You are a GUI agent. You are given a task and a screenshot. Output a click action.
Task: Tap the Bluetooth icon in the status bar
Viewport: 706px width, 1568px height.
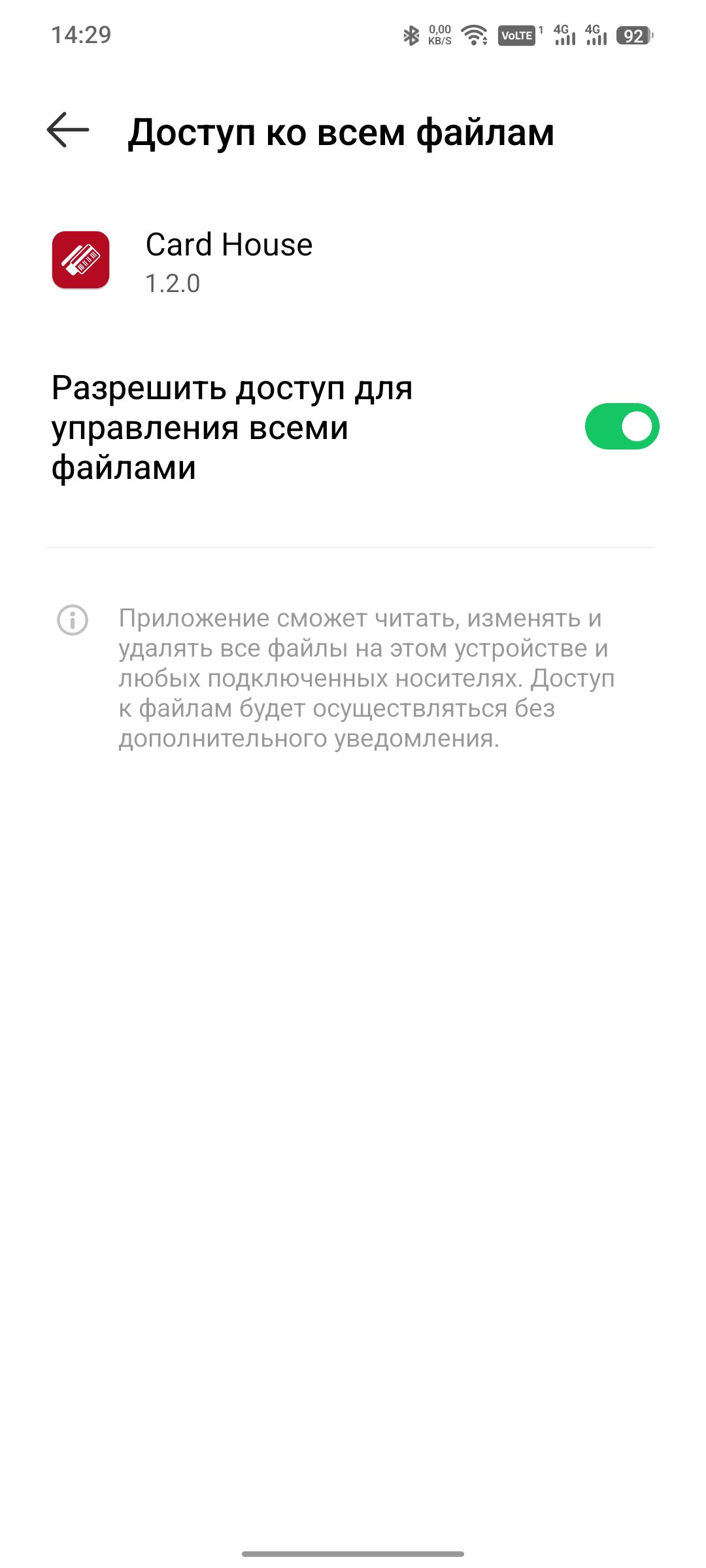pyautogui.click(x=411, y=36)
